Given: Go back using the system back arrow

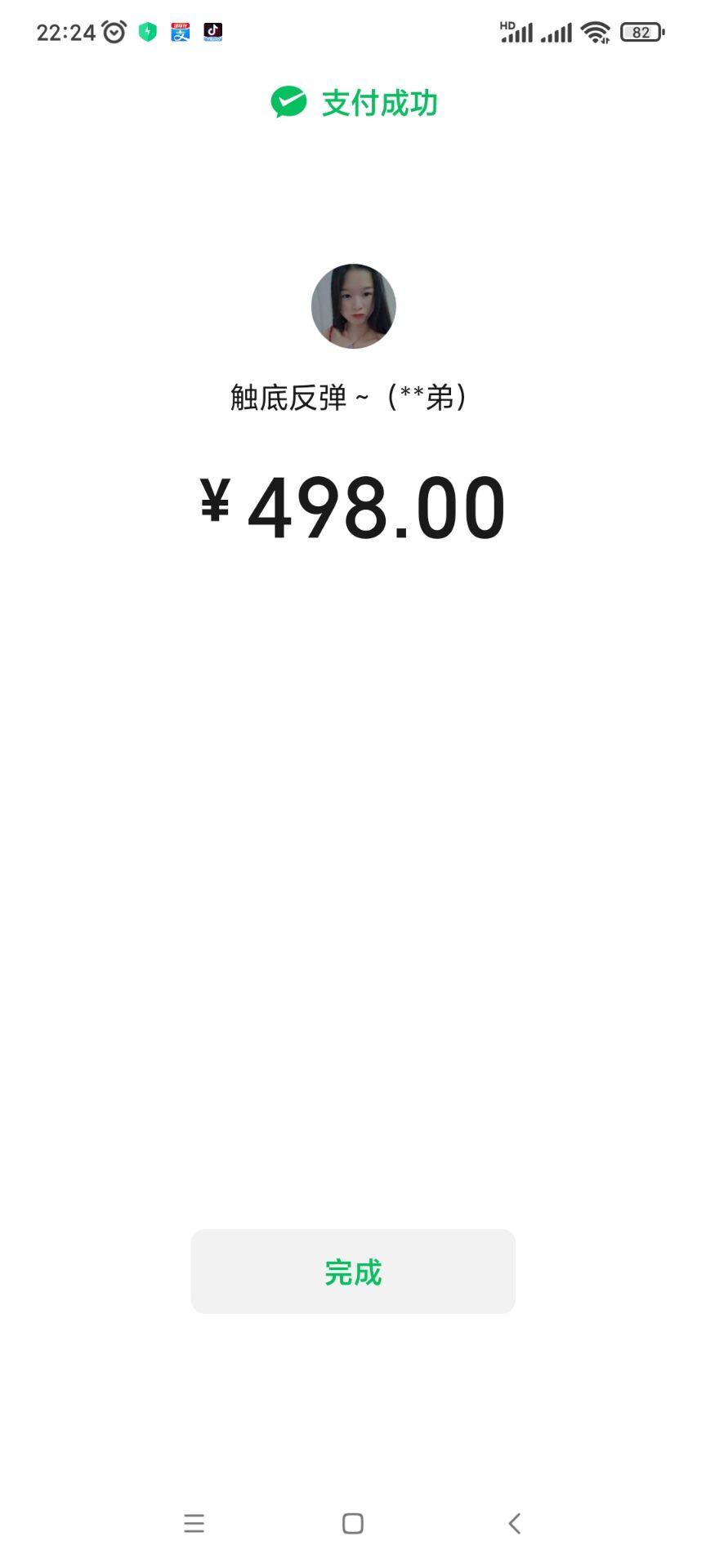Looking at the screenshot, I should (x=514, y=1523).
